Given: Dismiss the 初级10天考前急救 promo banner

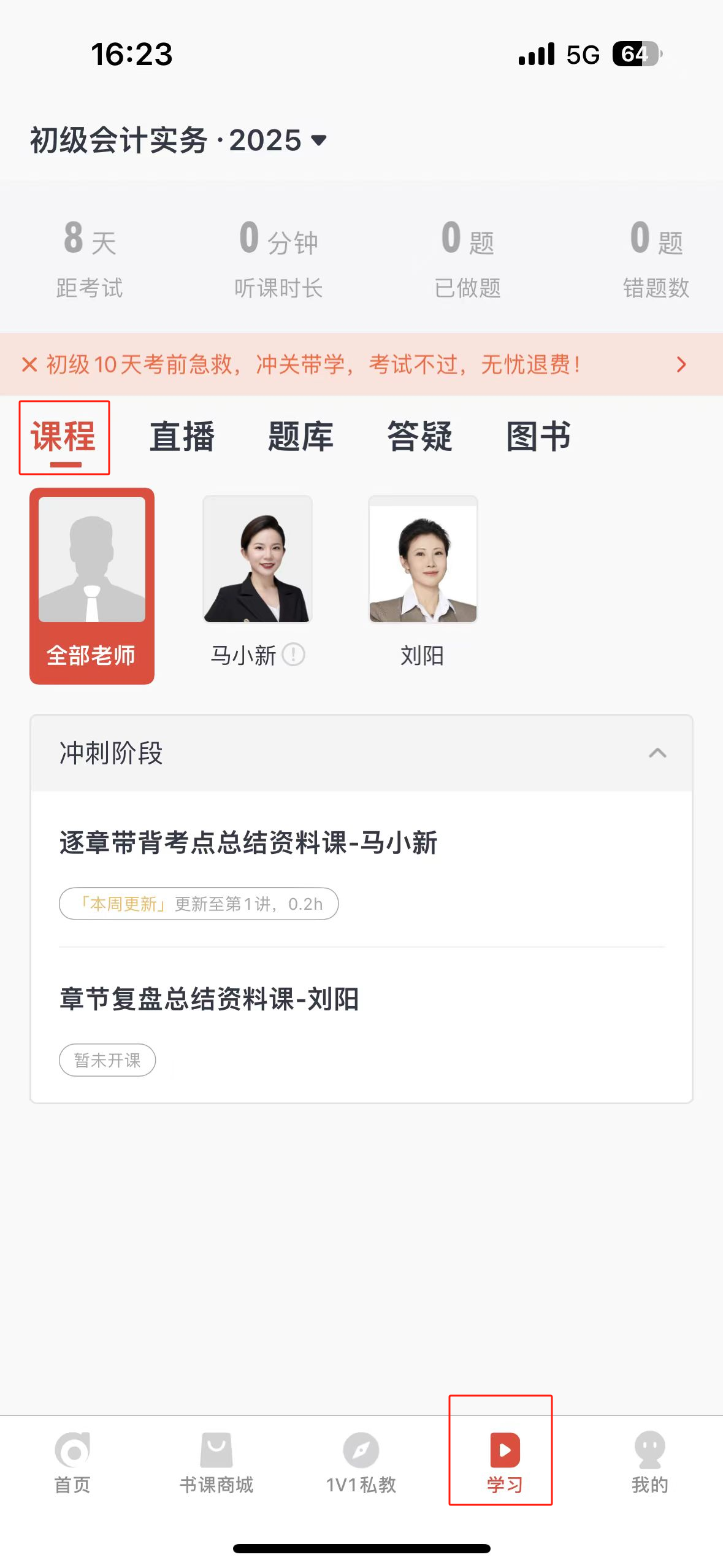Looking at the screenshot, I should tap(29, 364).
